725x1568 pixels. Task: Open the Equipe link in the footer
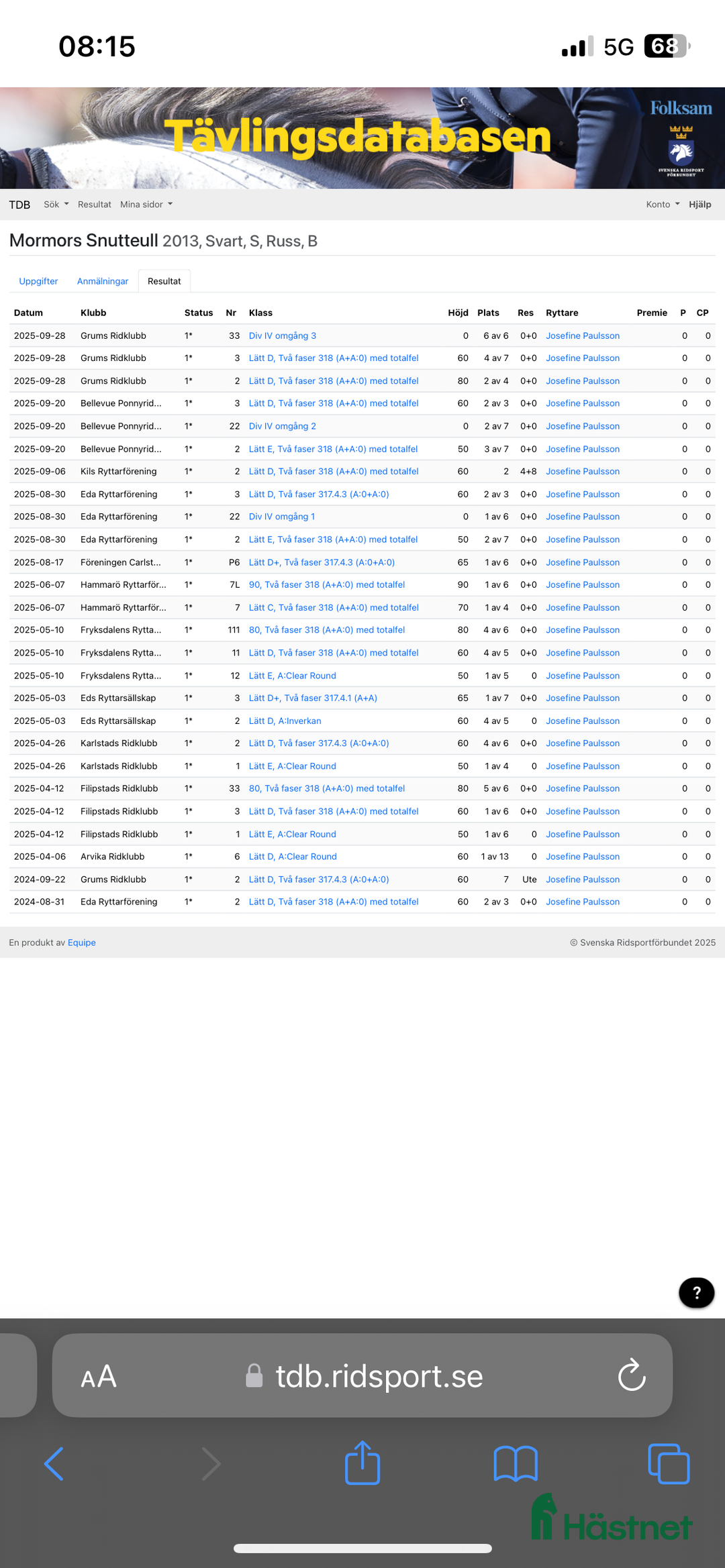point(81,943)
